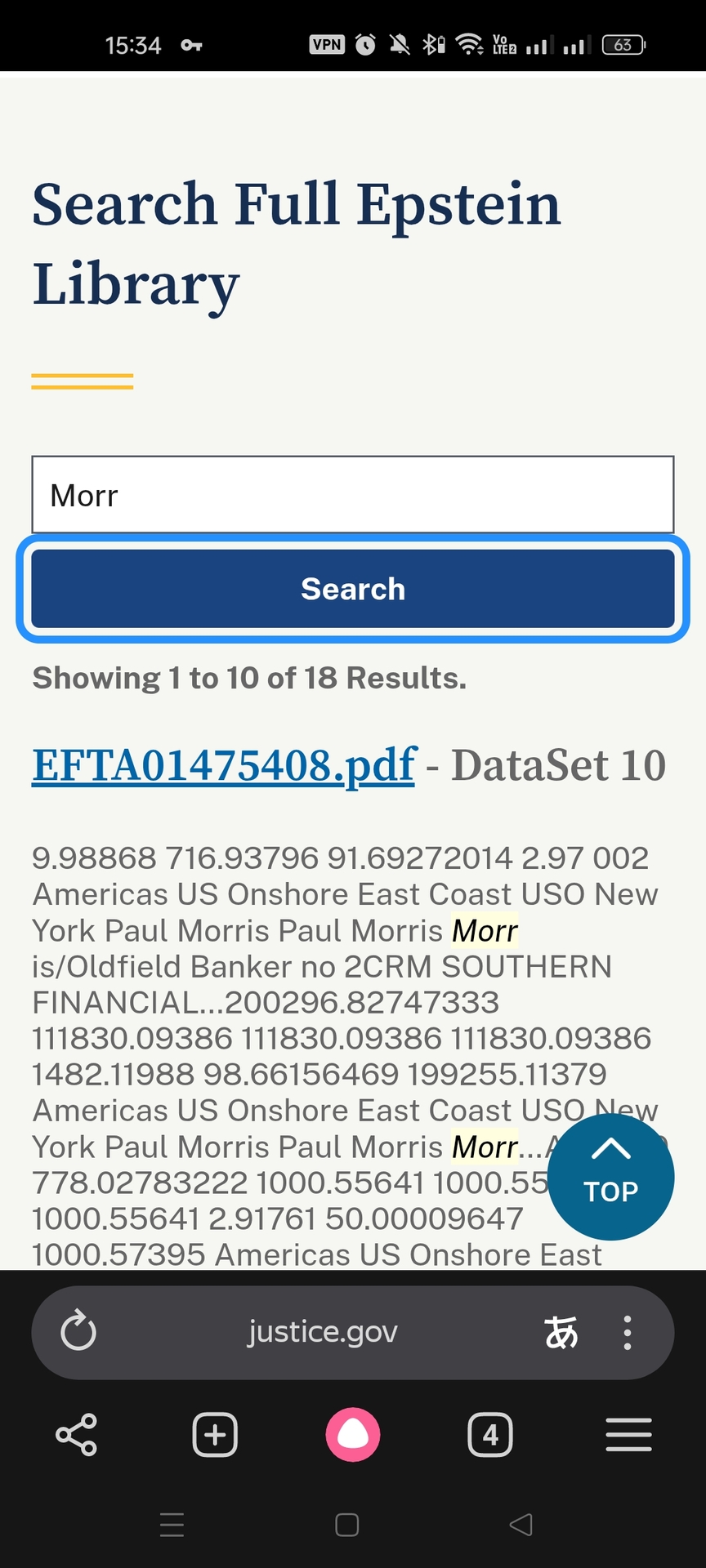Tap the search field containing "Morr"
This screenshot has width=706, height=1568.
click(x=352, y=495)
